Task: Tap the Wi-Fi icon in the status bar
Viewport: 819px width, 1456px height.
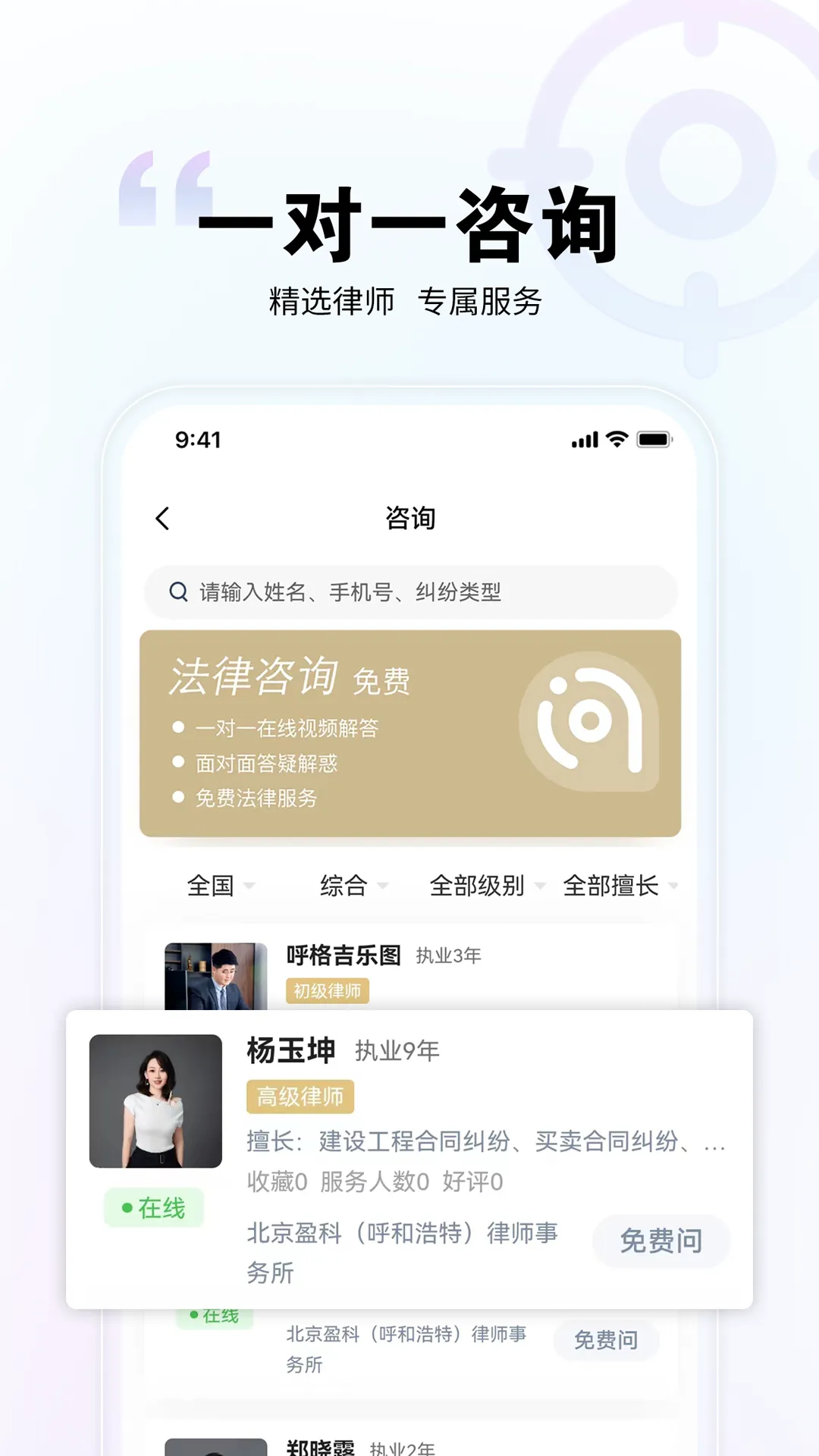Action: [x=614, y=438]
